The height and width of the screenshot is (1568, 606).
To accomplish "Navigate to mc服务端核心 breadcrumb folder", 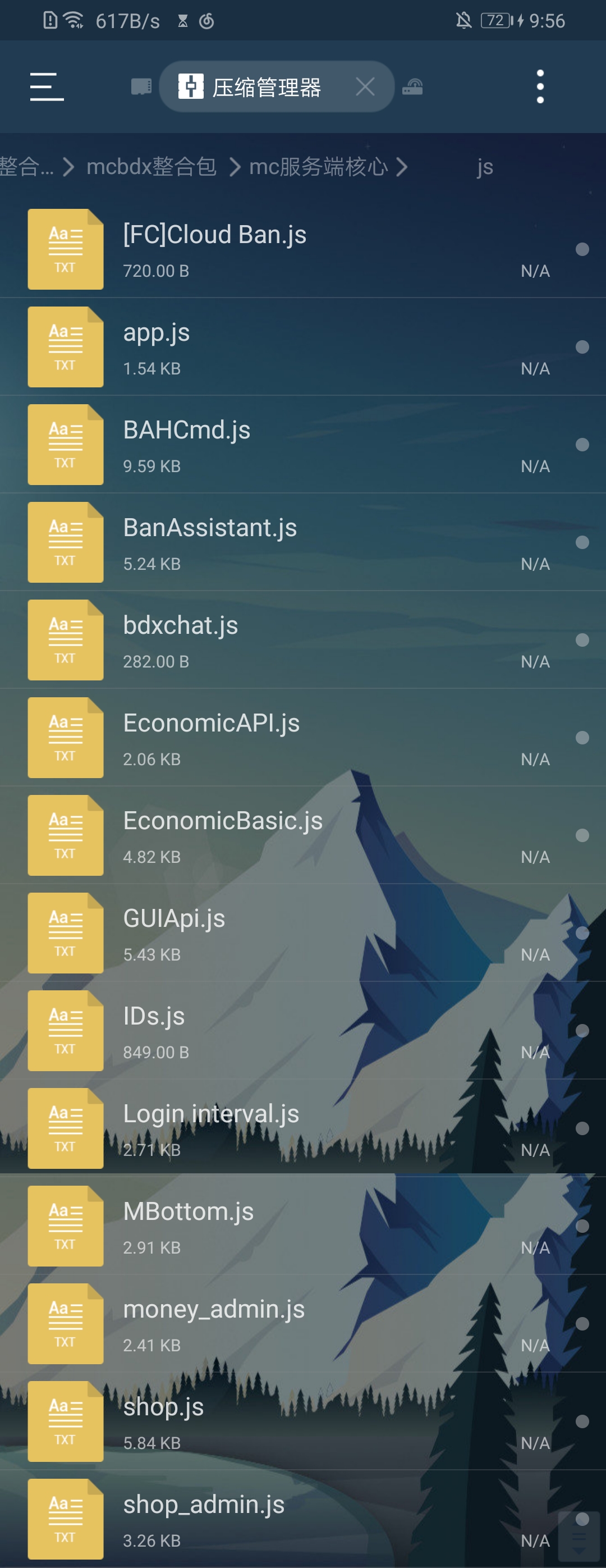I will (318, 166).
